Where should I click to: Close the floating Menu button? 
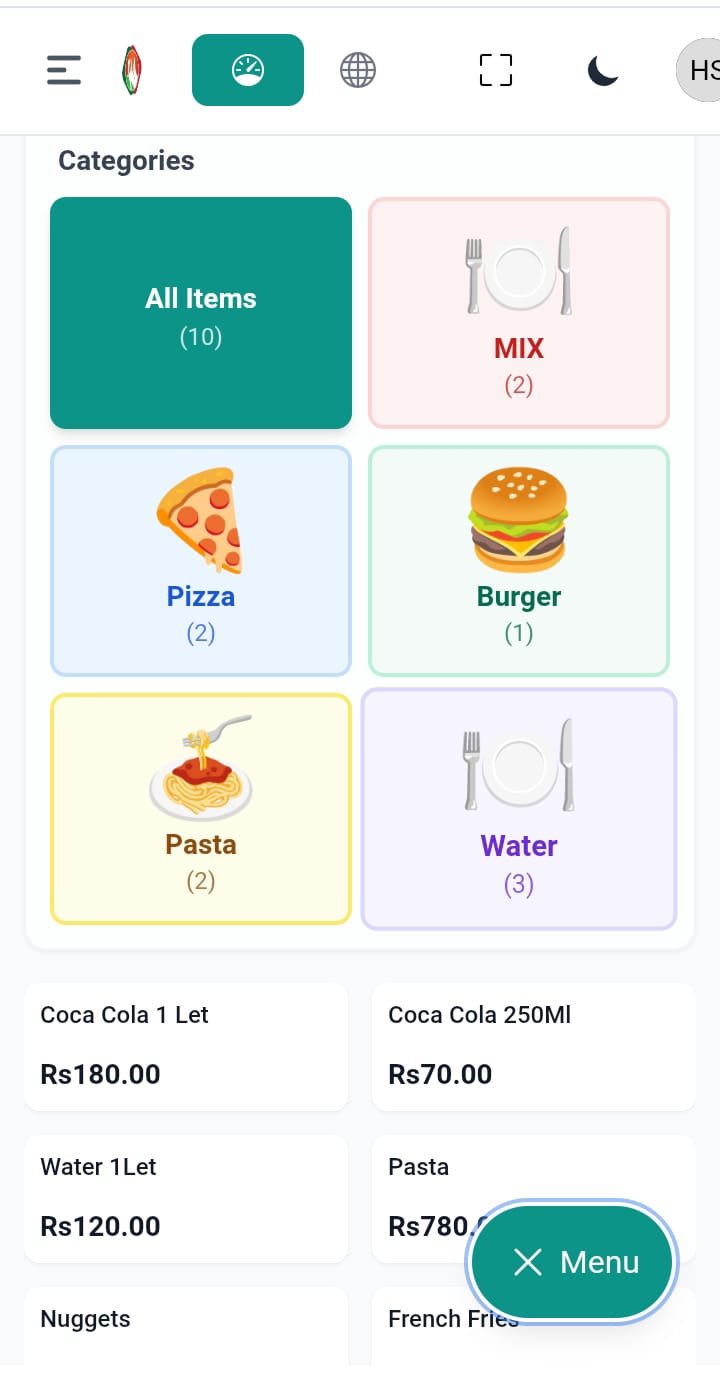point(573,1262)
